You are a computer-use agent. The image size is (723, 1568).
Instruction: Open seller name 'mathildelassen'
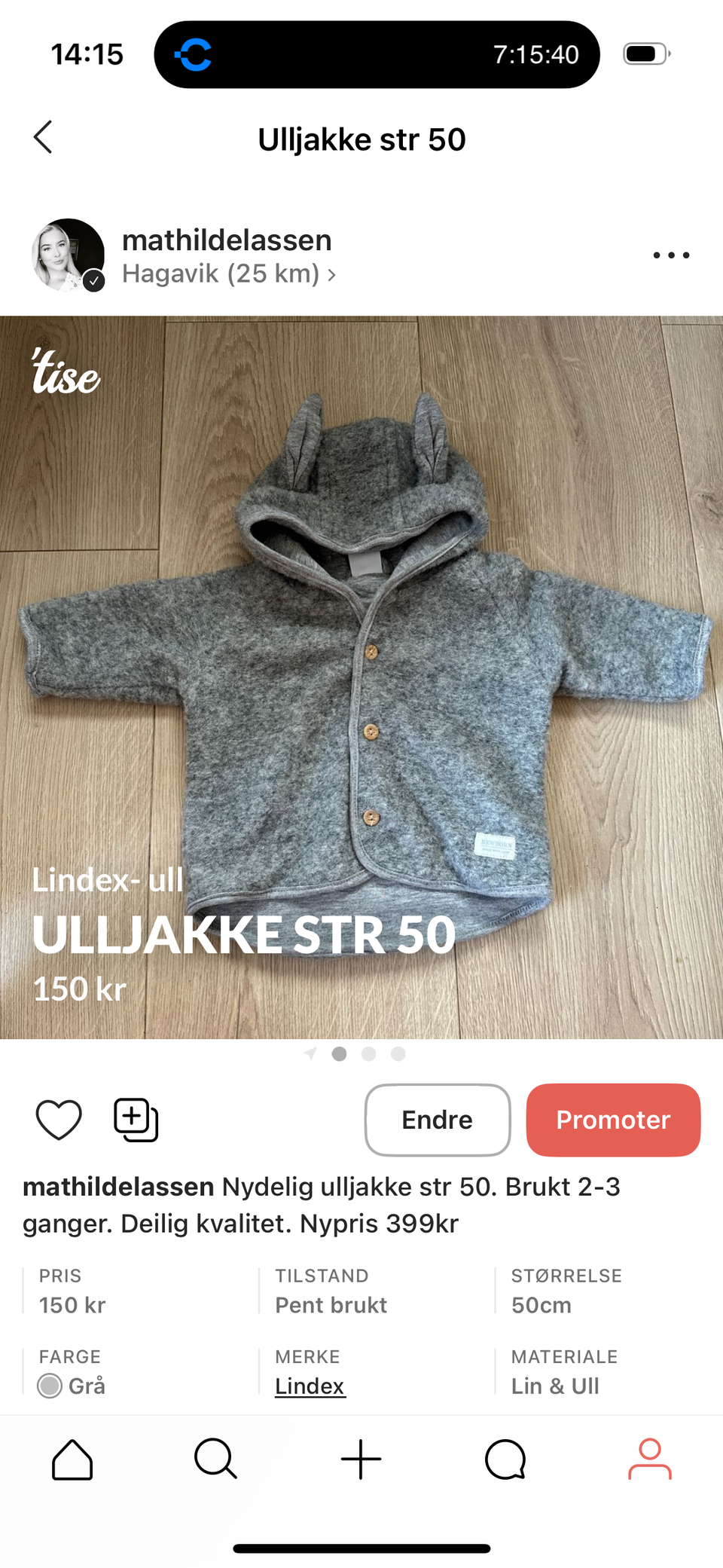[x=227, y=240]
